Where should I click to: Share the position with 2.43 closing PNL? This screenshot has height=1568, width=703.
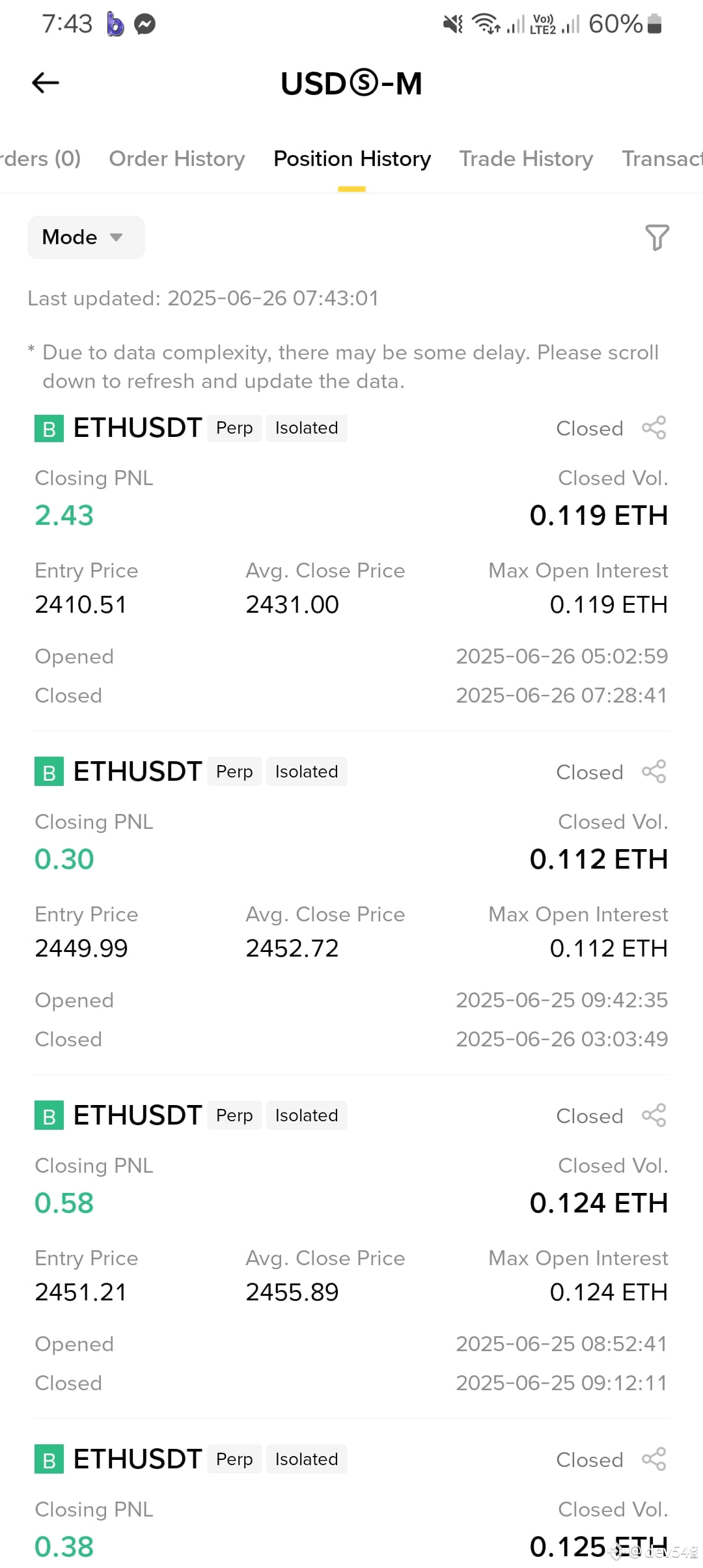[x=654, y=428]
